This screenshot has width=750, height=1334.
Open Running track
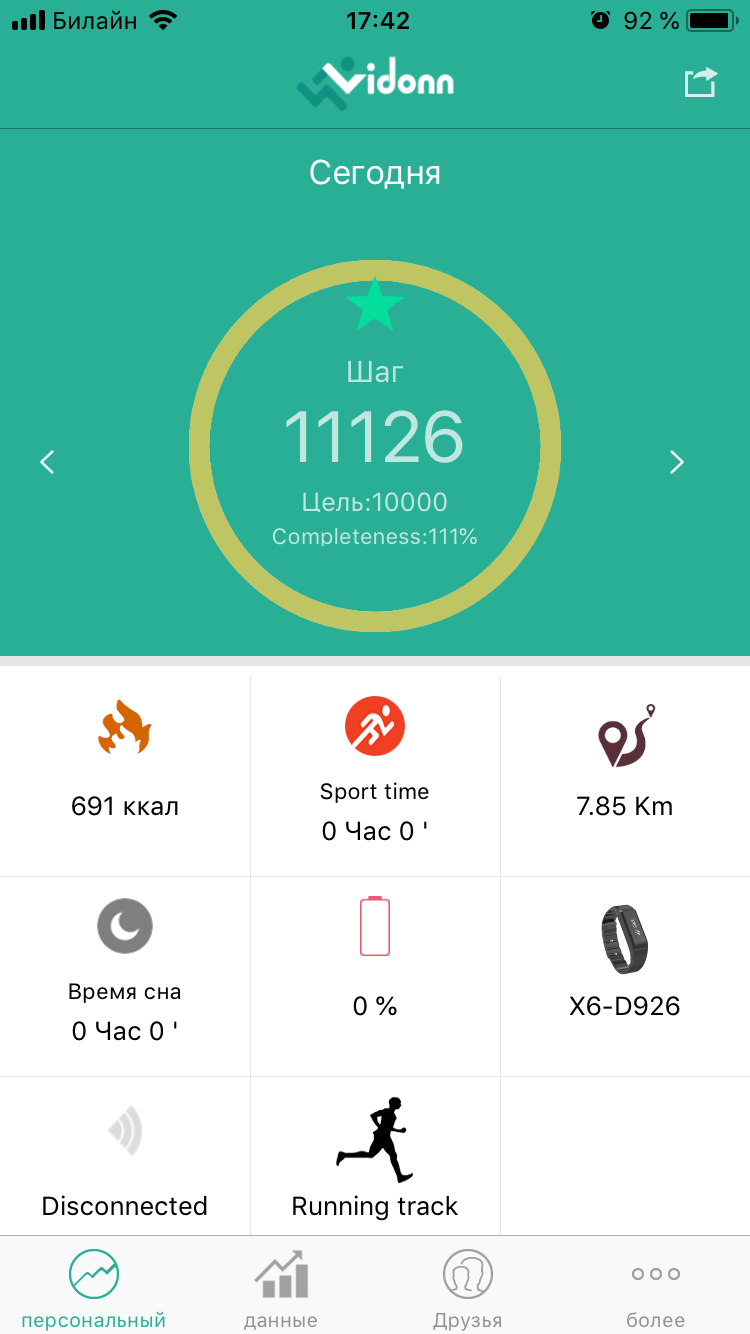point(375,1158)
